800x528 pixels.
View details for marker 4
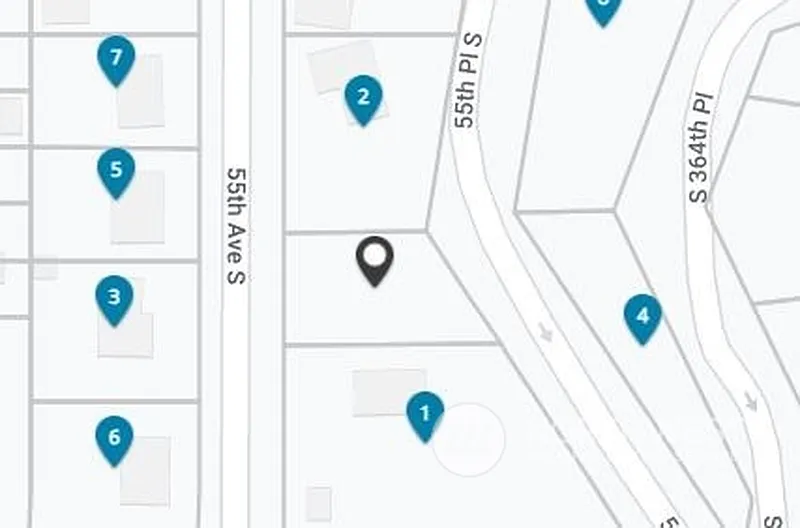point(642,316)
